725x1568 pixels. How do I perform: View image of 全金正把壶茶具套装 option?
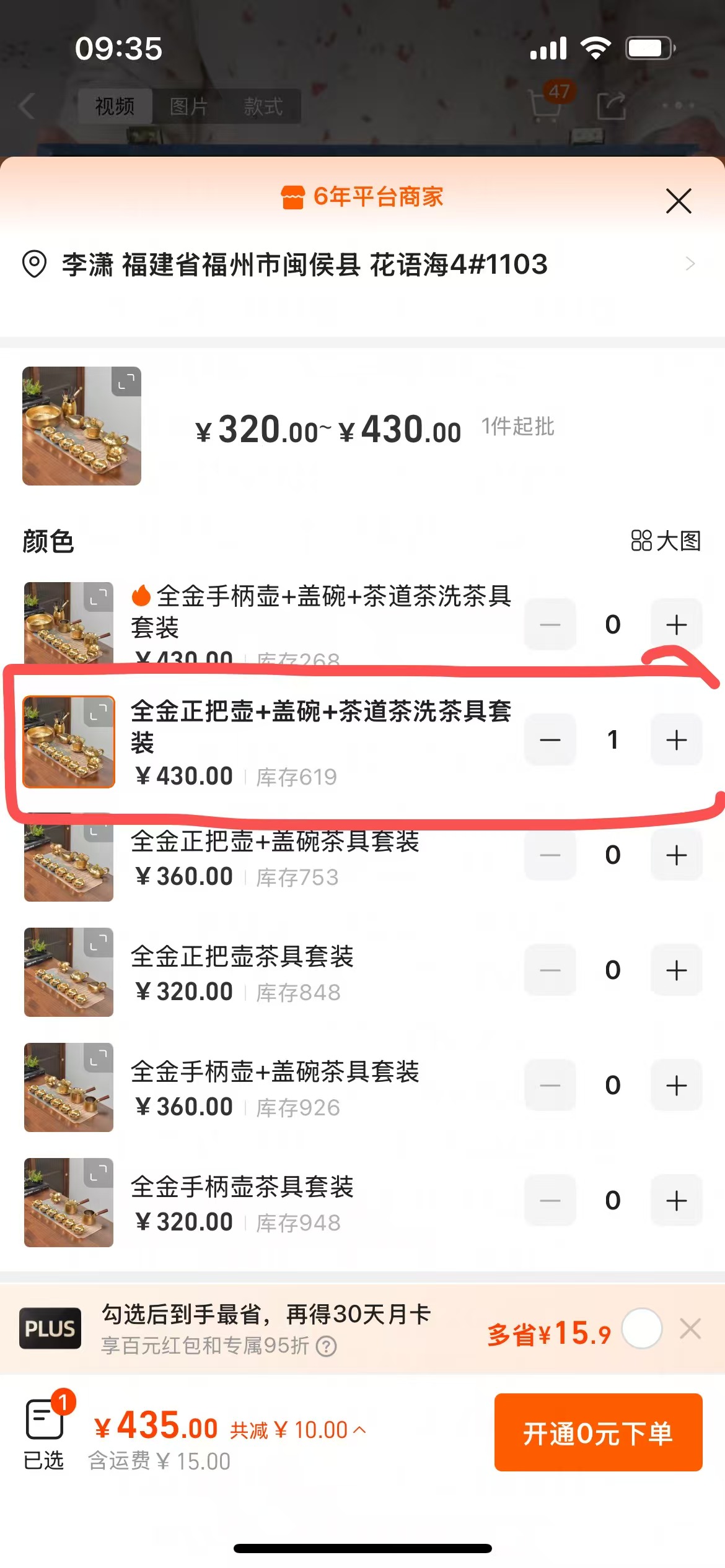tap(69, 972)
